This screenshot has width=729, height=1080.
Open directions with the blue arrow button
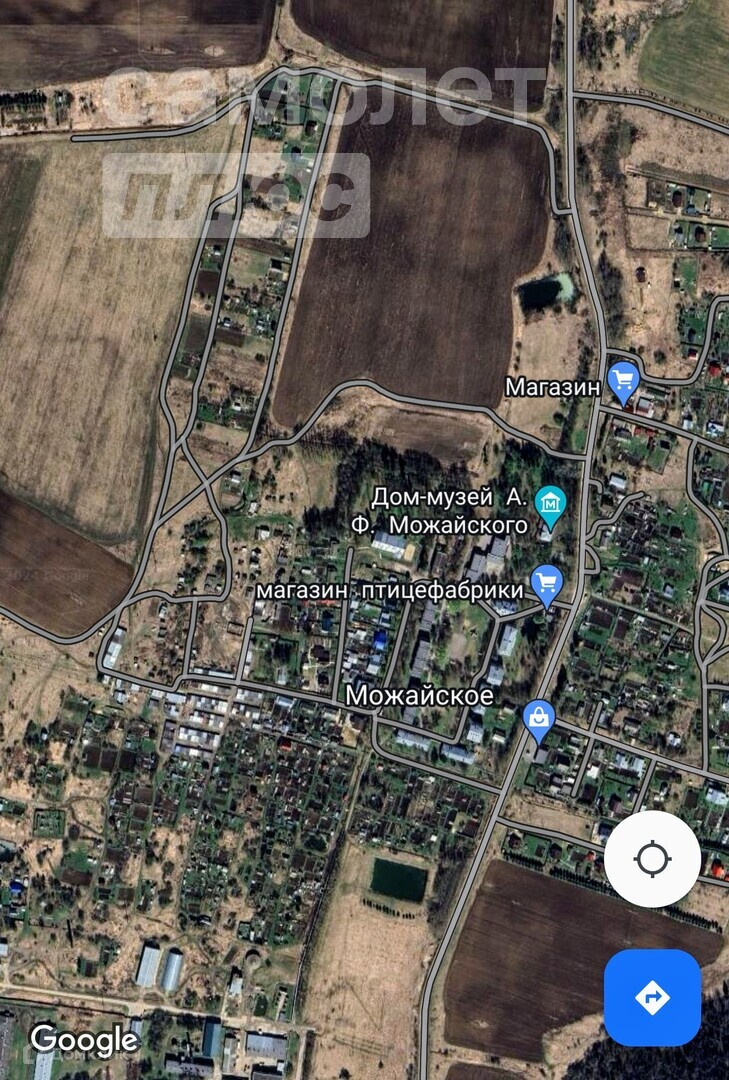tap(652, 997)
